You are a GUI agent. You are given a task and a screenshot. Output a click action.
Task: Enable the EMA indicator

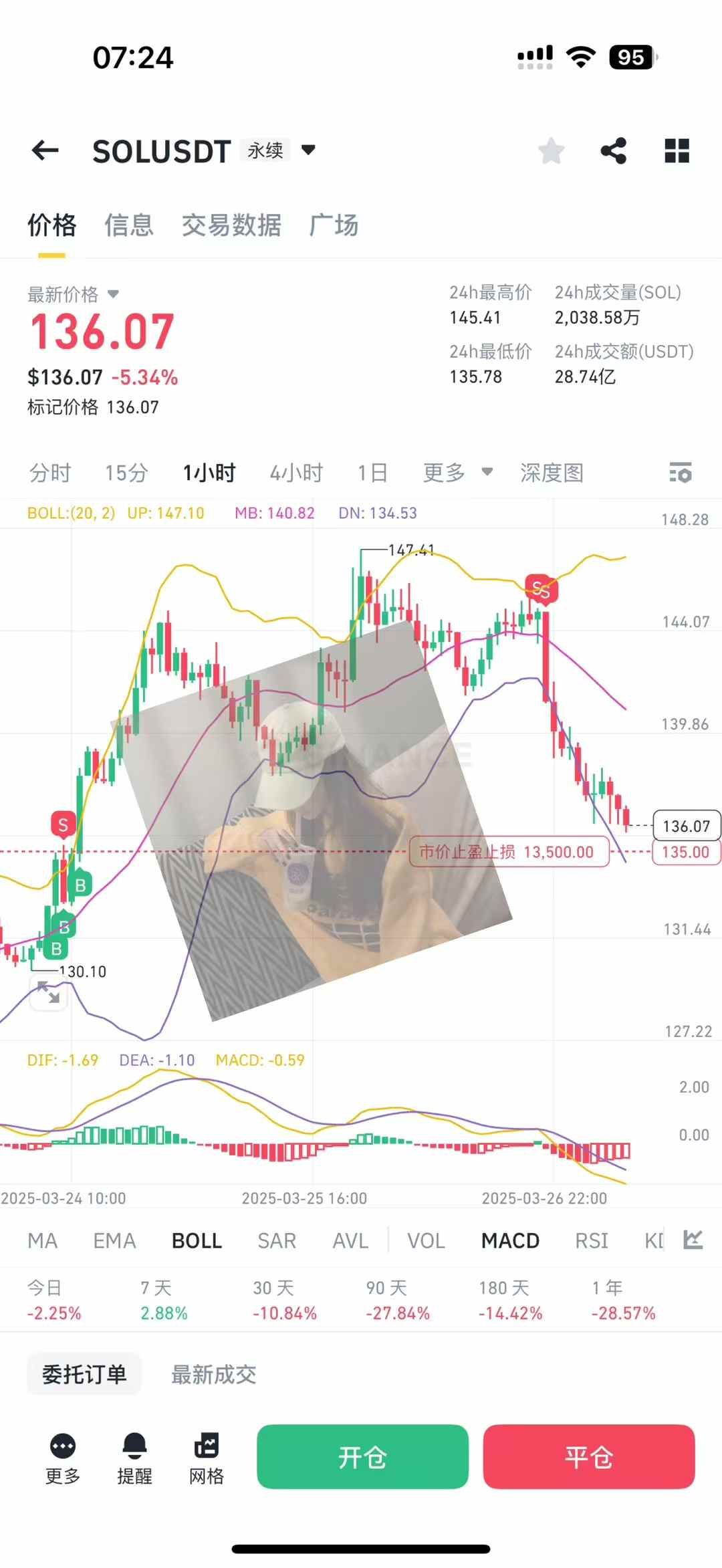(114, 1240)
